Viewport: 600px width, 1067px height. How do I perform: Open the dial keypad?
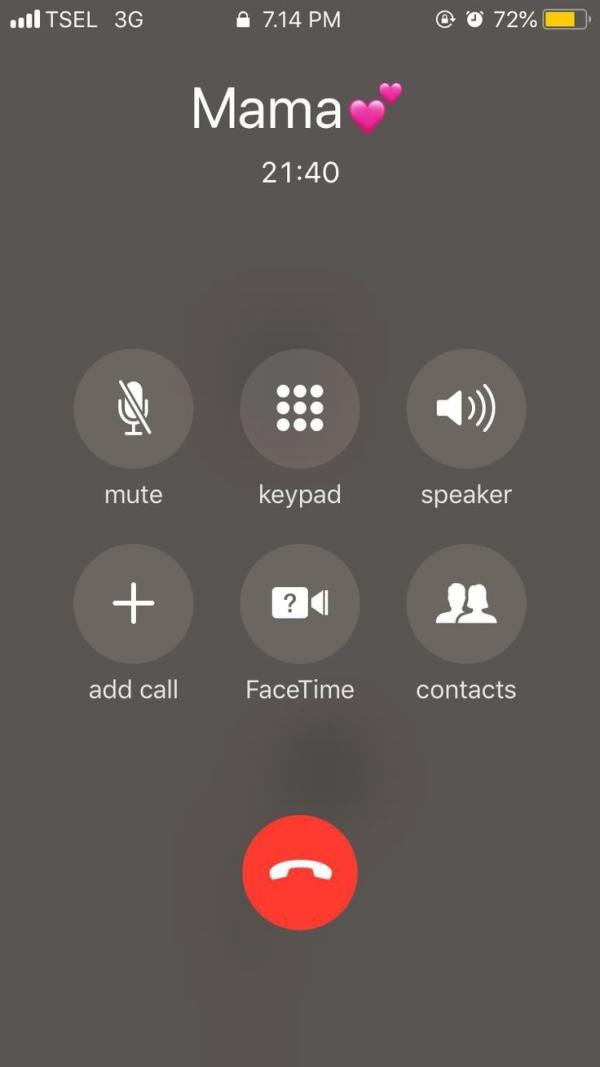click(300, 409)
